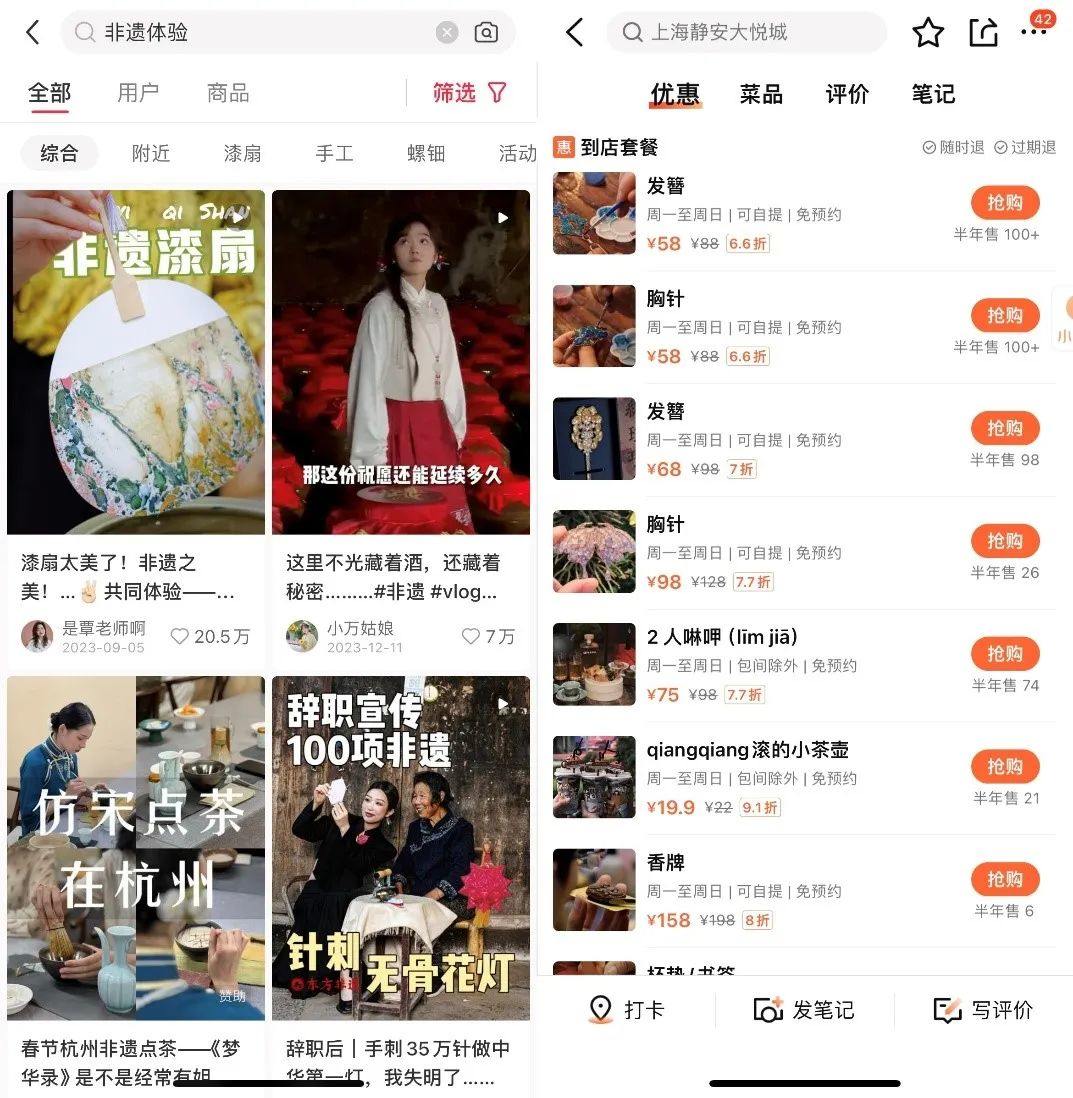Select the 漆扇 chip
This screenshot has width=1073, height=1098.
point(242,153)
